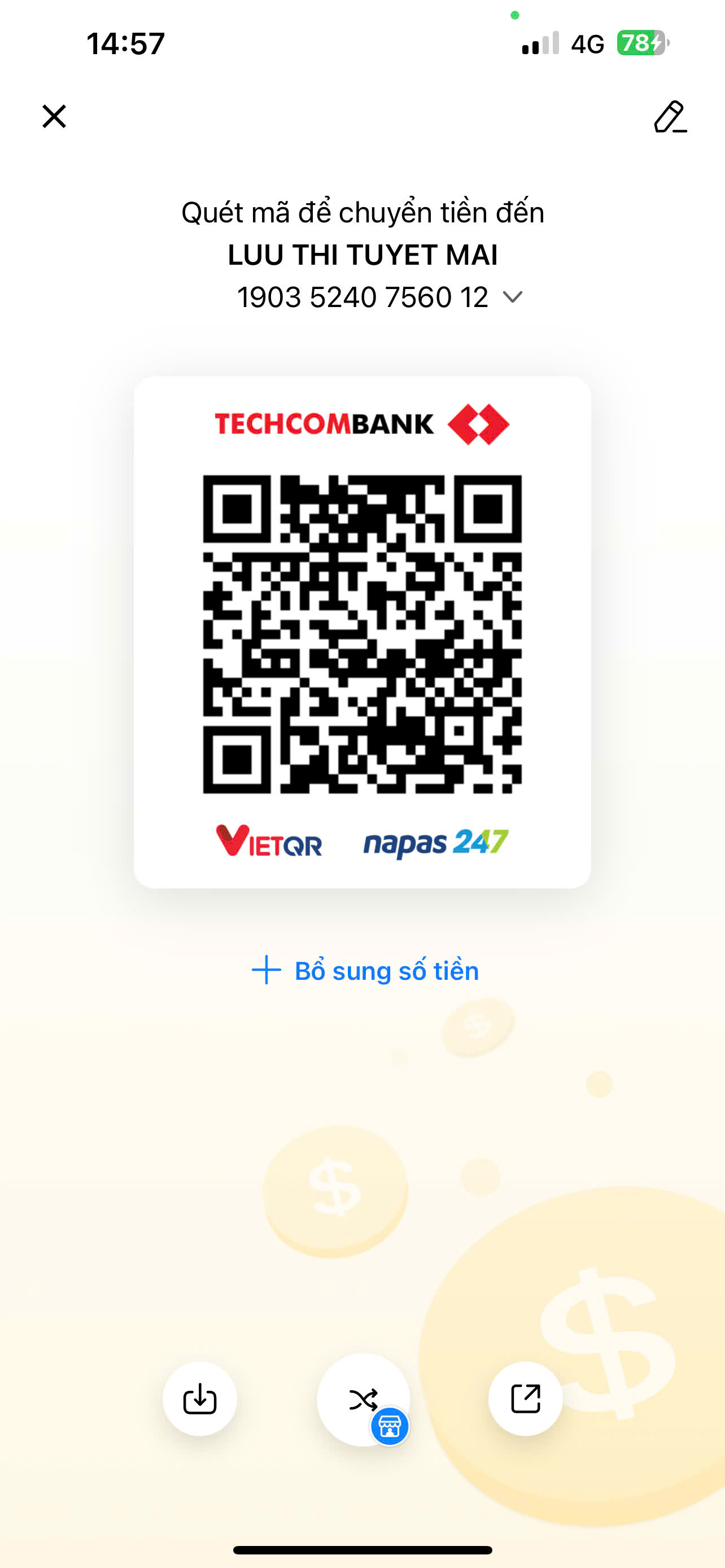Image resolution: width=725 pixels, height=1568 pixels.
Task: Open the edit pencil icon
Action: pyautogui.click(x=670, y=117)
